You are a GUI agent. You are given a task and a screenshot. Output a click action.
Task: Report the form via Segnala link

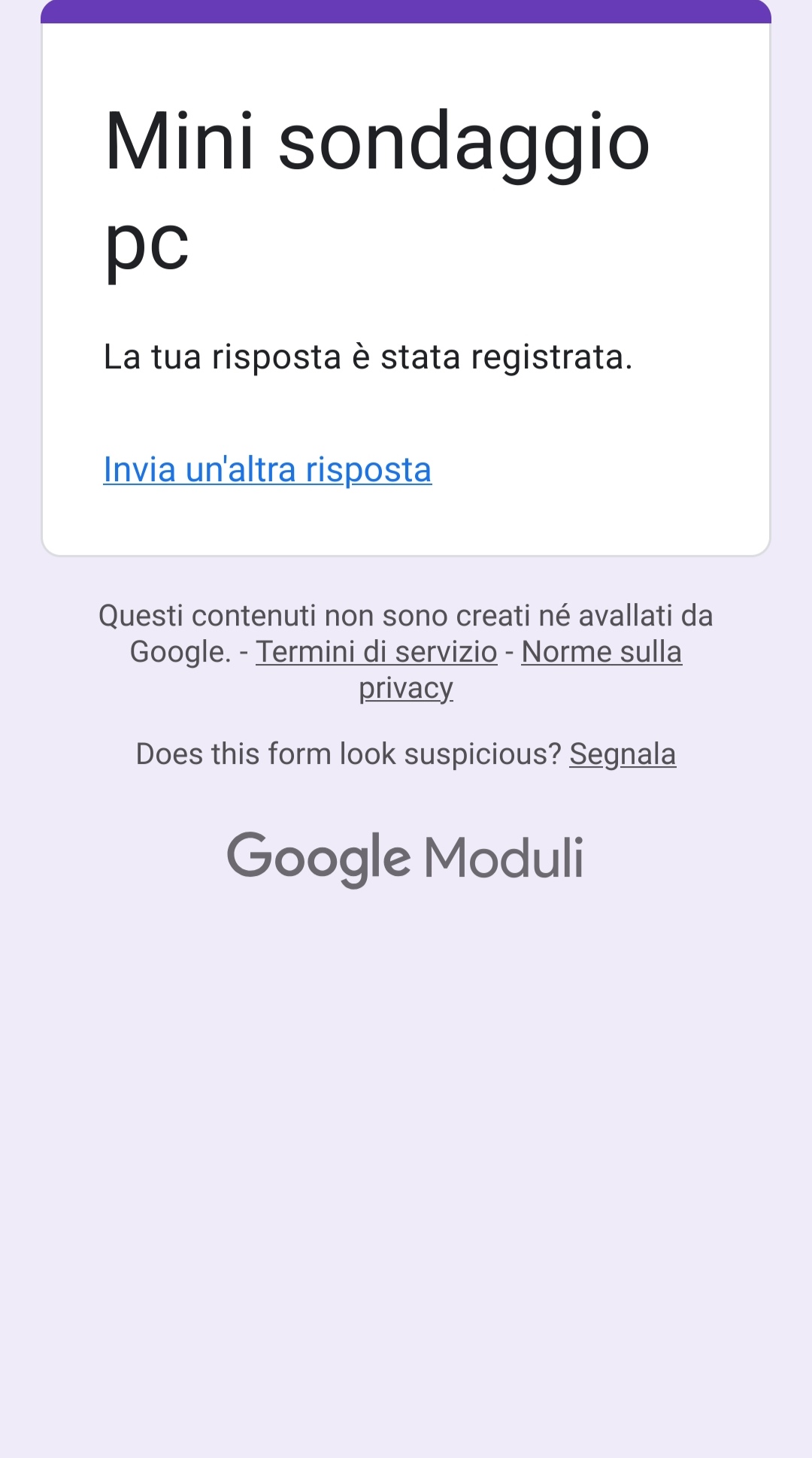tap(623, 754)
